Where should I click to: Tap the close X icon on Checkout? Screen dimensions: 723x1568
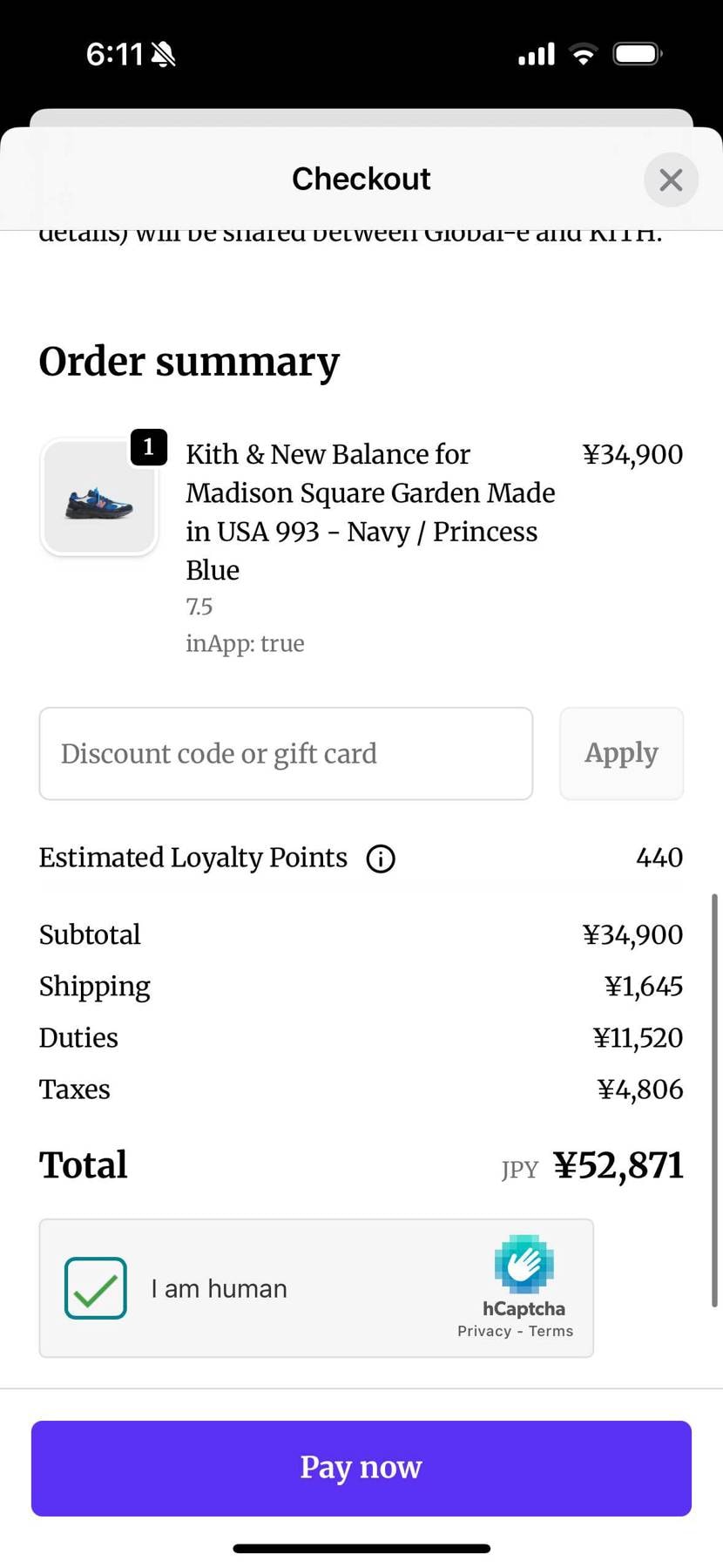[x=670, y=180]
